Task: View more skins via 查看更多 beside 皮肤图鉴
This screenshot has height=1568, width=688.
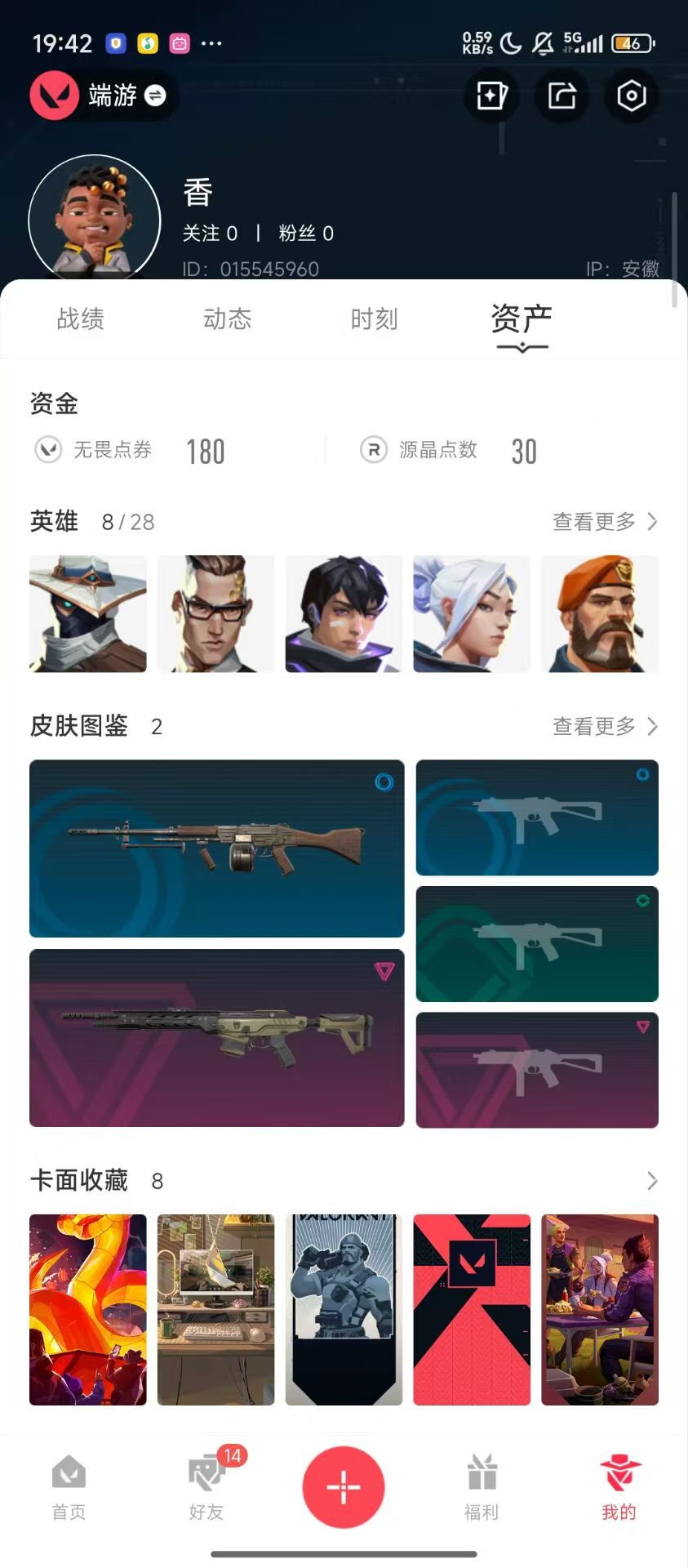Action: coord(604,726)
